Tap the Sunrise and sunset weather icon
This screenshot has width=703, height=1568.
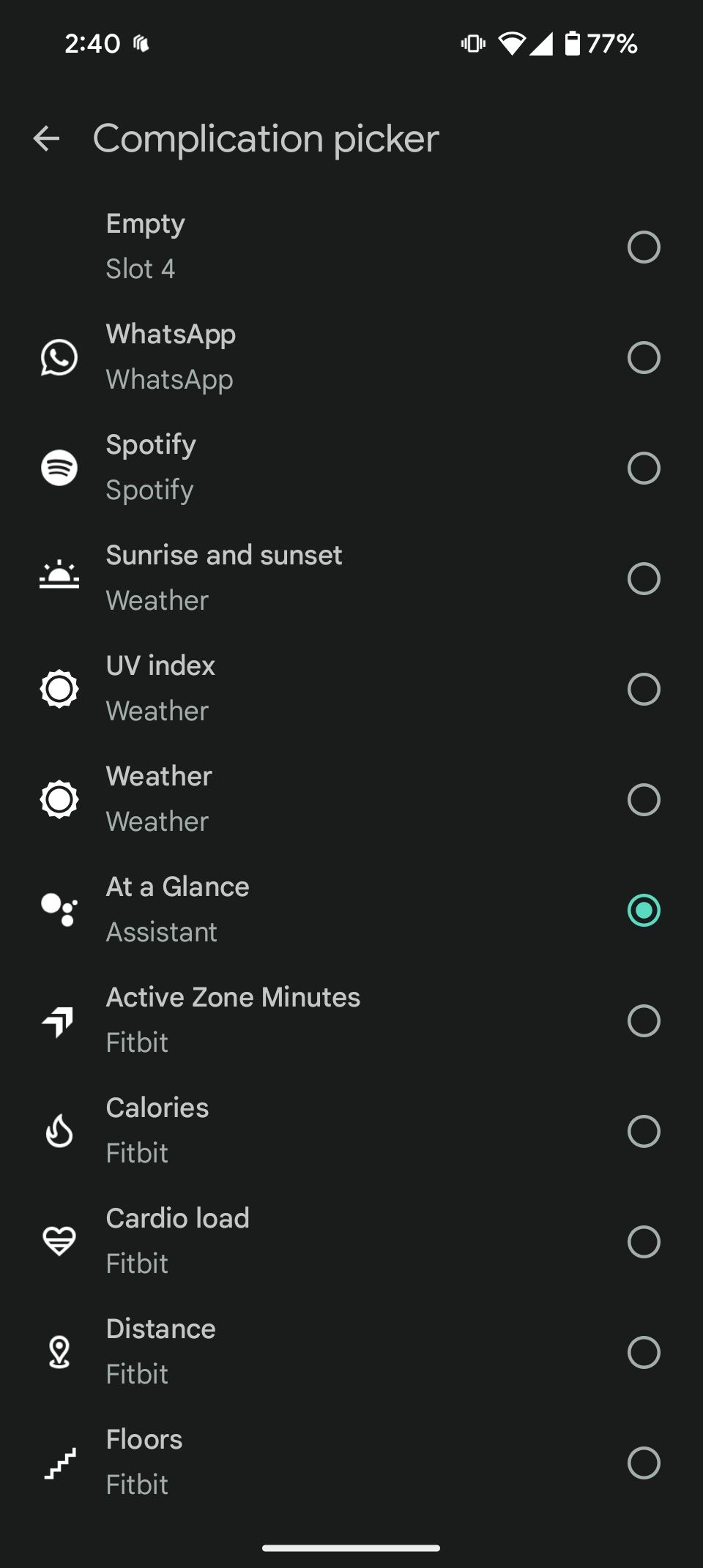click(x=59, y=578)
